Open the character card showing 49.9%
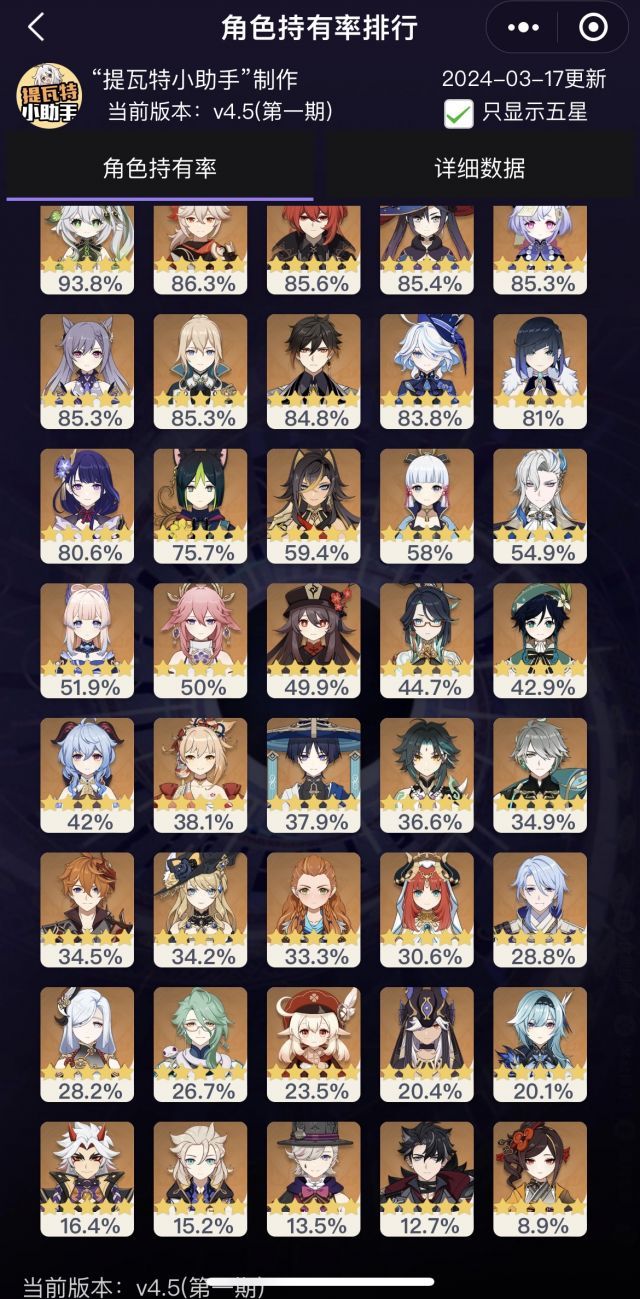Viewport: 640px width, 1299px height. tap(314, 641)
